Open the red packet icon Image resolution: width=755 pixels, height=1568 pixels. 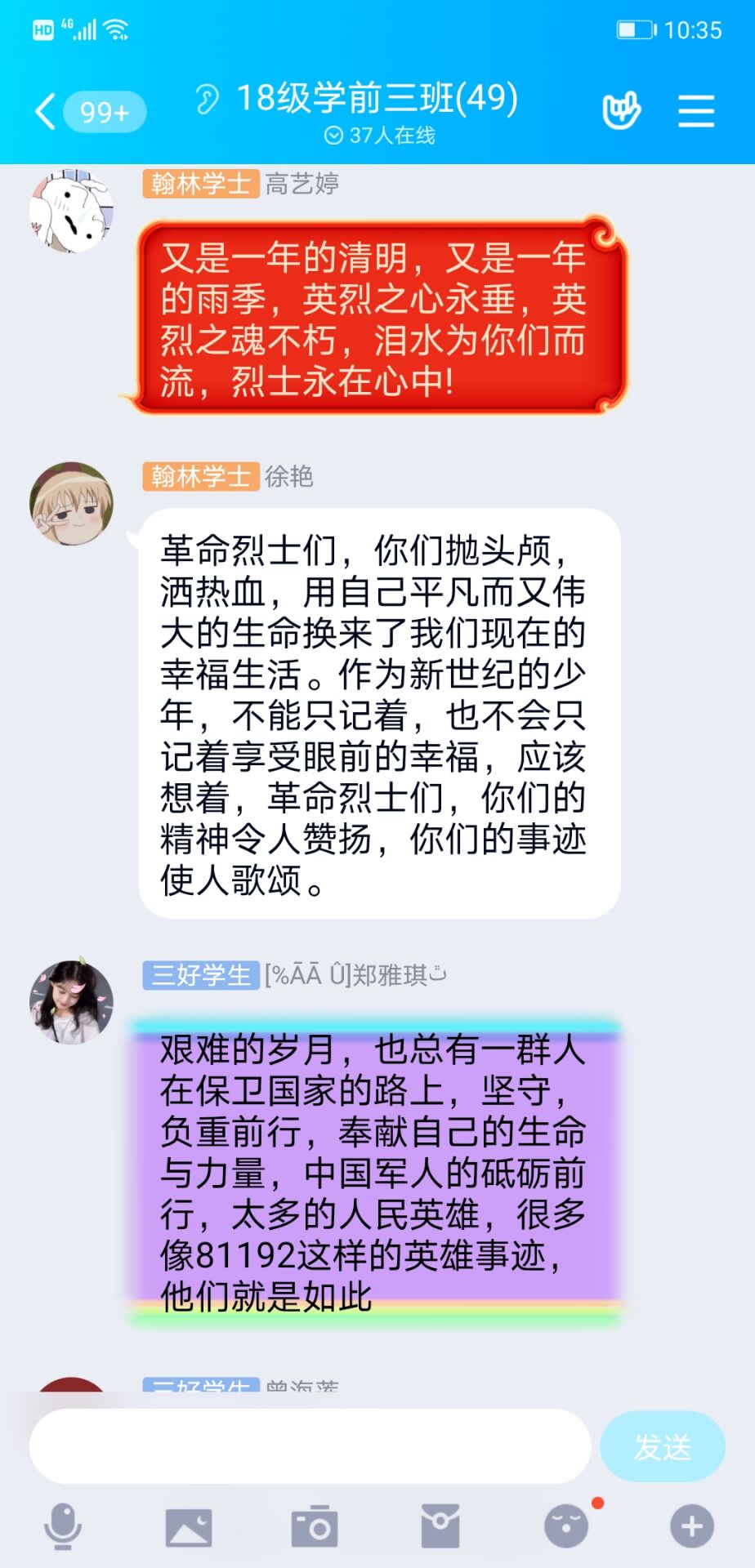pyautogui.click(x=440, y=1526)
